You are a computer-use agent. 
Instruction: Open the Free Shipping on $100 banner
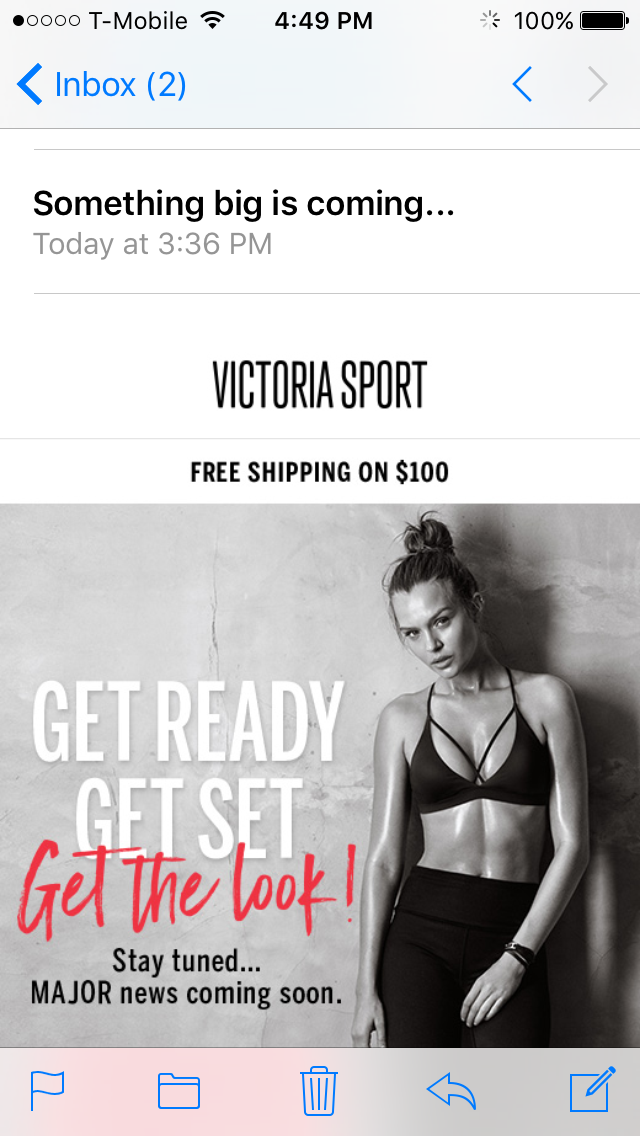click(x=320, y=472)
